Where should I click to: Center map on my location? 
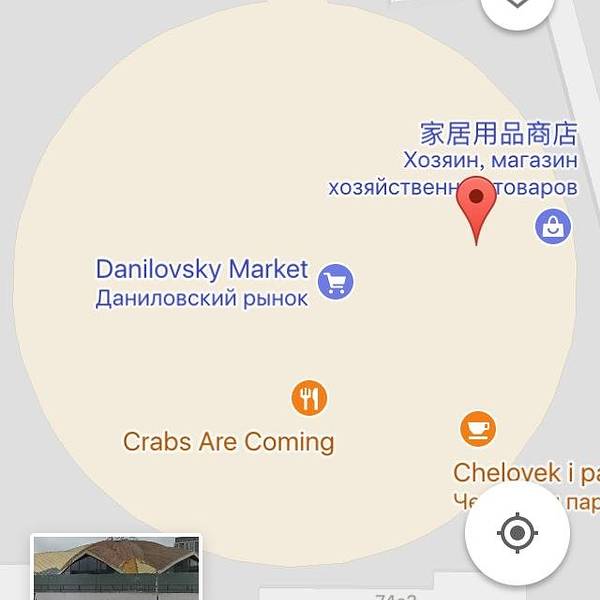click(517, 533)
